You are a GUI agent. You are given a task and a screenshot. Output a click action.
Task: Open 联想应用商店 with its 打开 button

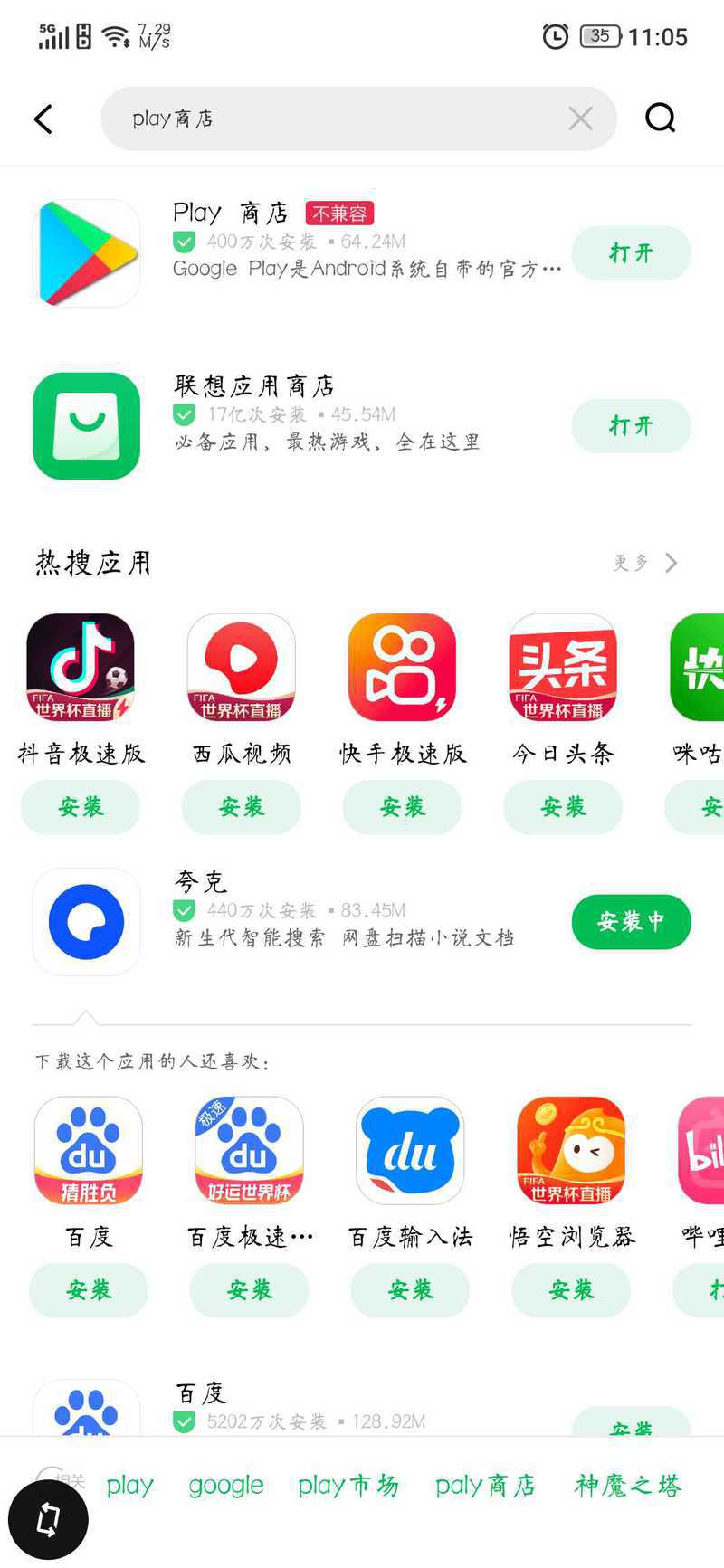coord(631,426)
